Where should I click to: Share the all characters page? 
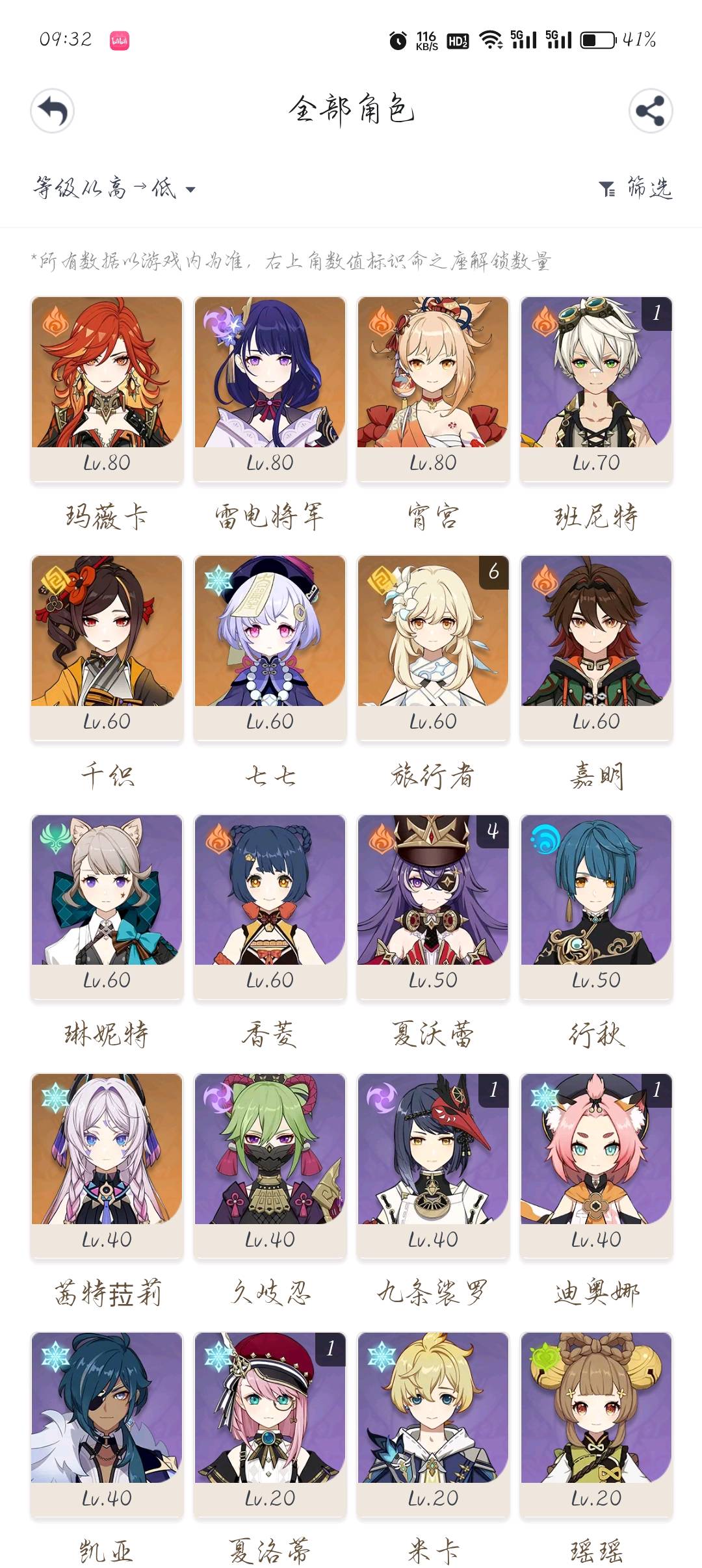click(x=650, y=111)
